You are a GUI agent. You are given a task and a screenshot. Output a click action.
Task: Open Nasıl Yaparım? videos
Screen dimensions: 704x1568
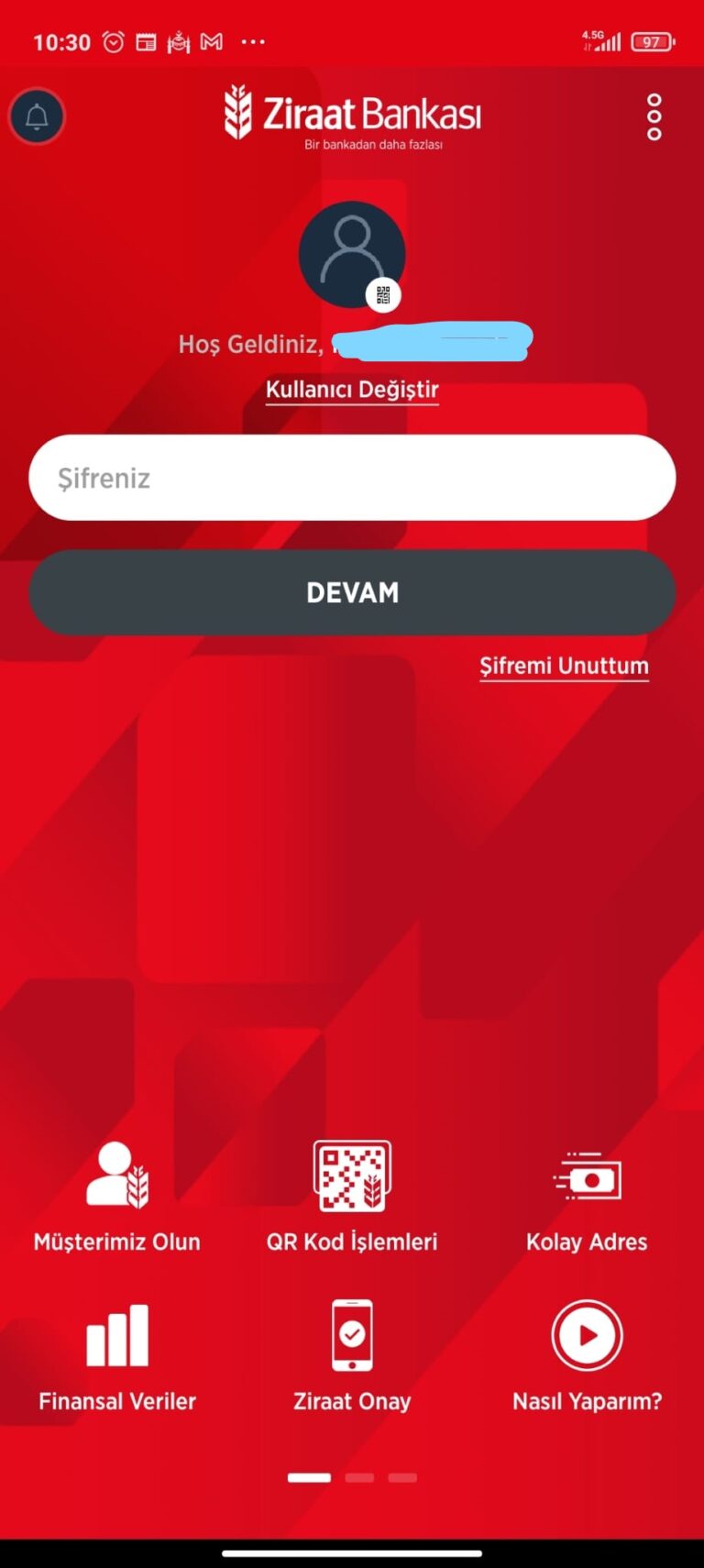tap(587, 1357)
